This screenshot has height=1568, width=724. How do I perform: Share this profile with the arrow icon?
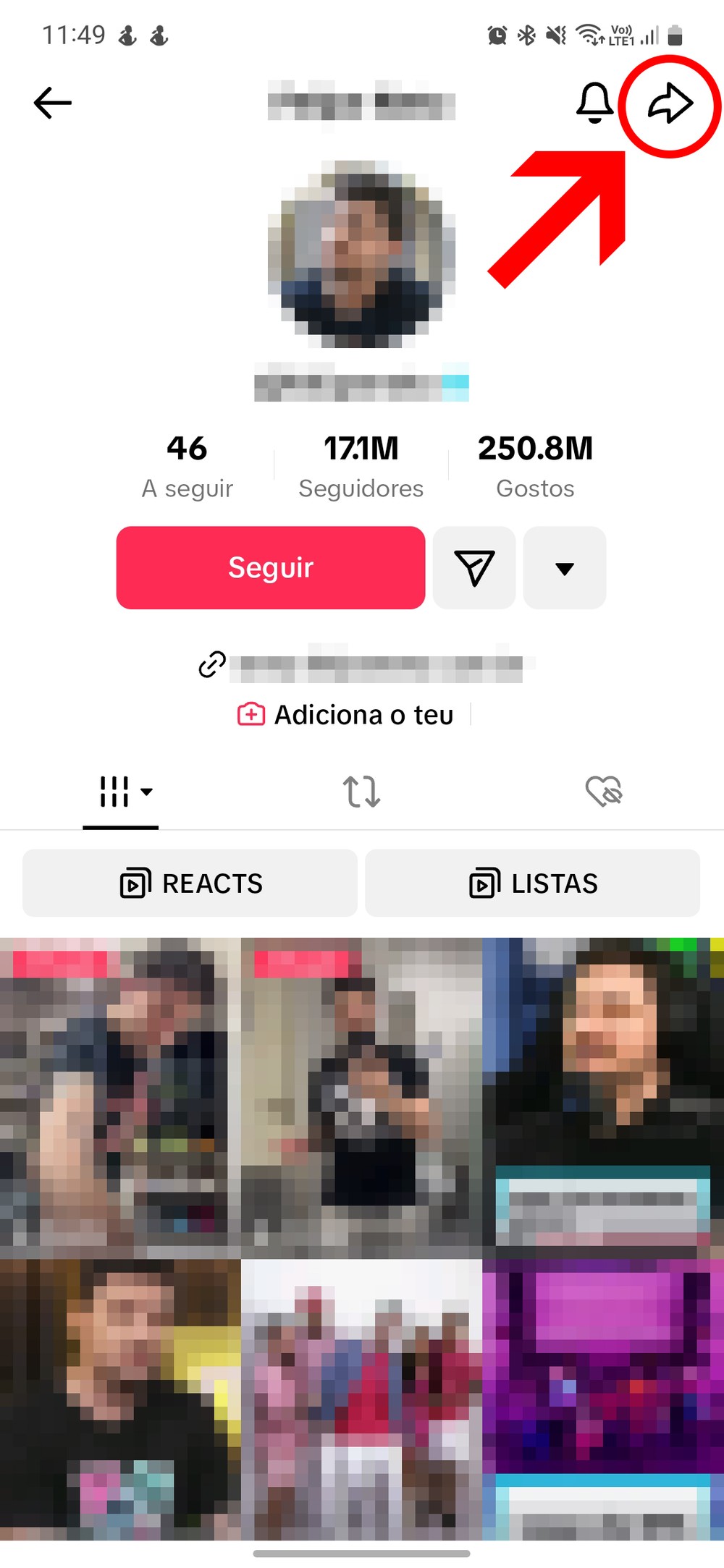670,103
